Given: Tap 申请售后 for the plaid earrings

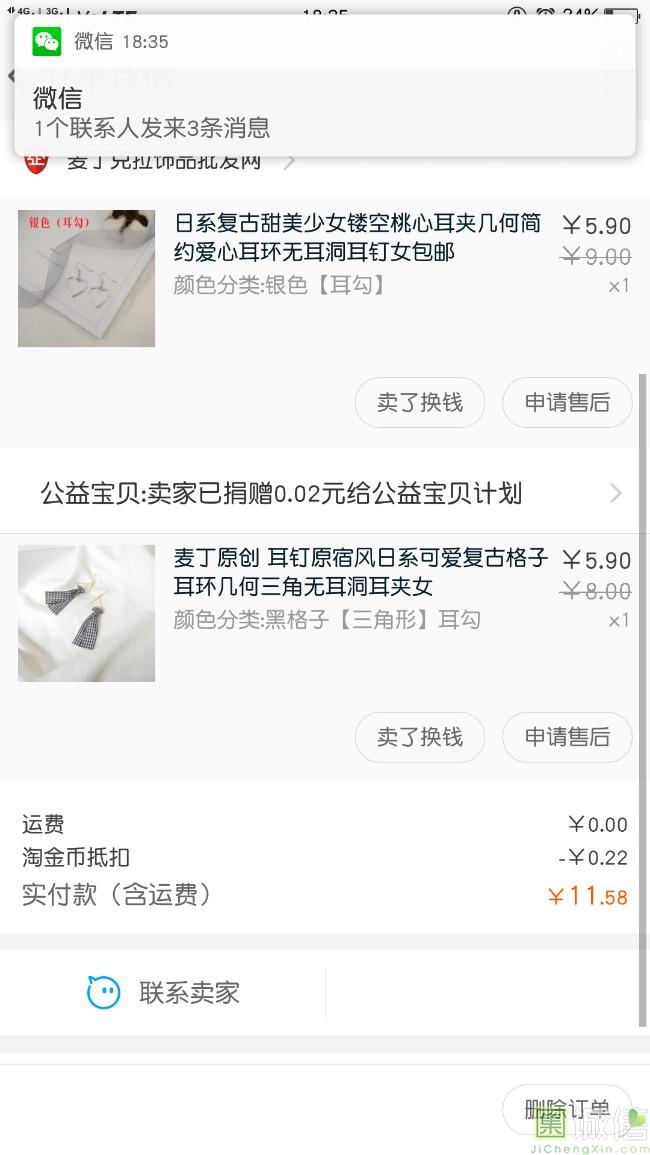Looking at the screenshot, I should click(567, 737).
